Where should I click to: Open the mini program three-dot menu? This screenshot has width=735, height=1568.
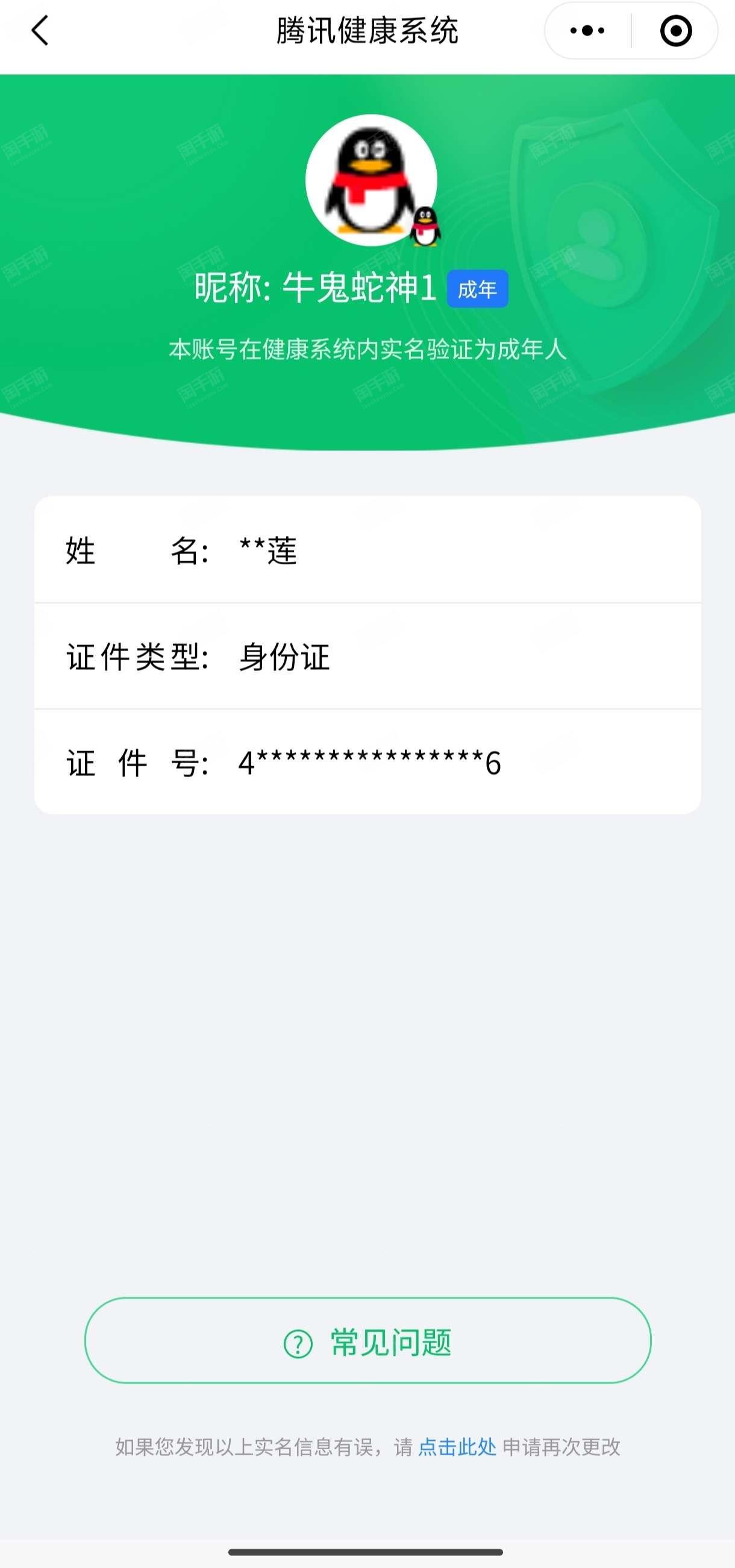click(x=587, y=30)
